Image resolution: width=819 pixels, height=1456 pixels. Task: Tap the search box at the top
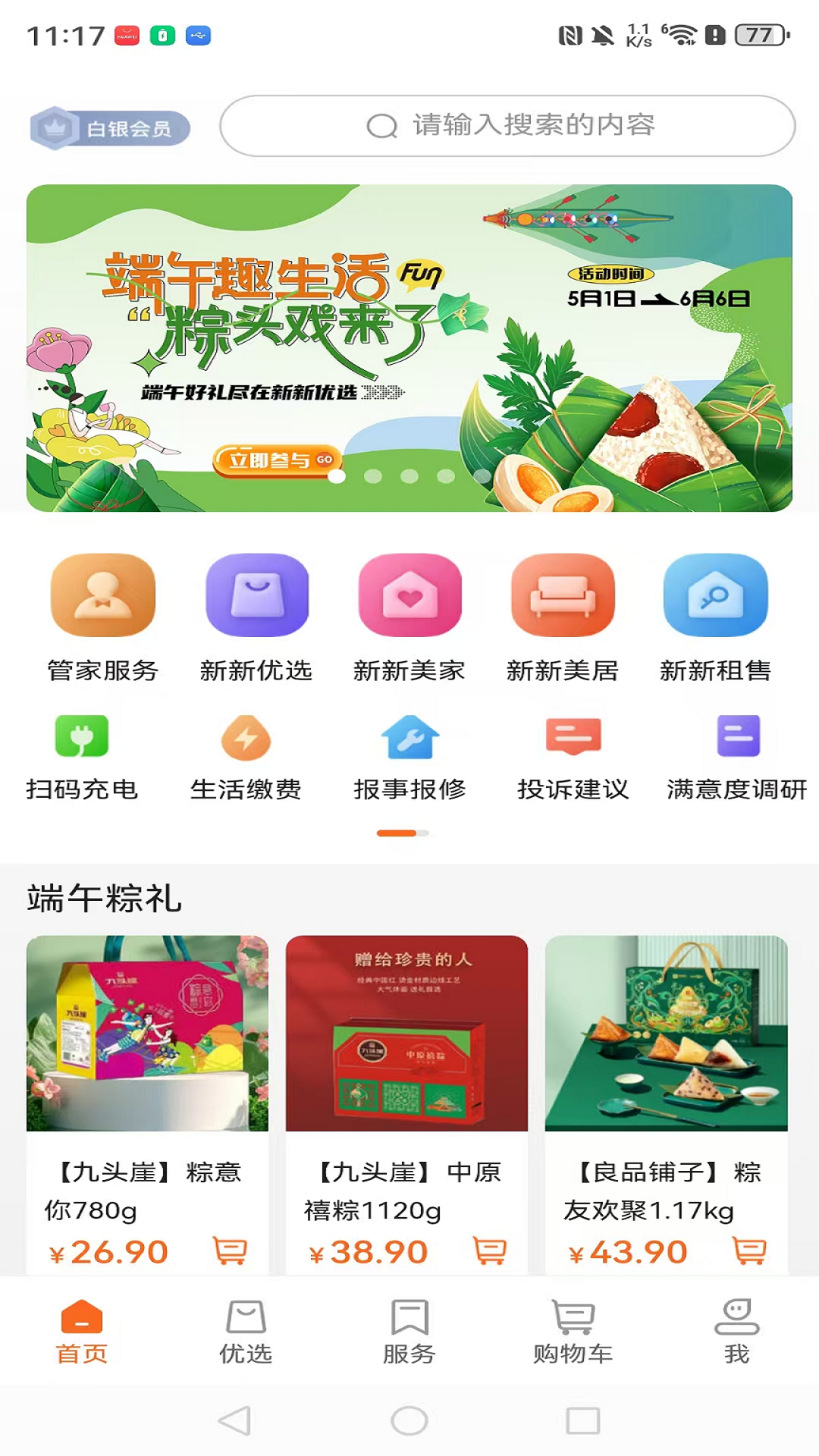coord(507,126)
